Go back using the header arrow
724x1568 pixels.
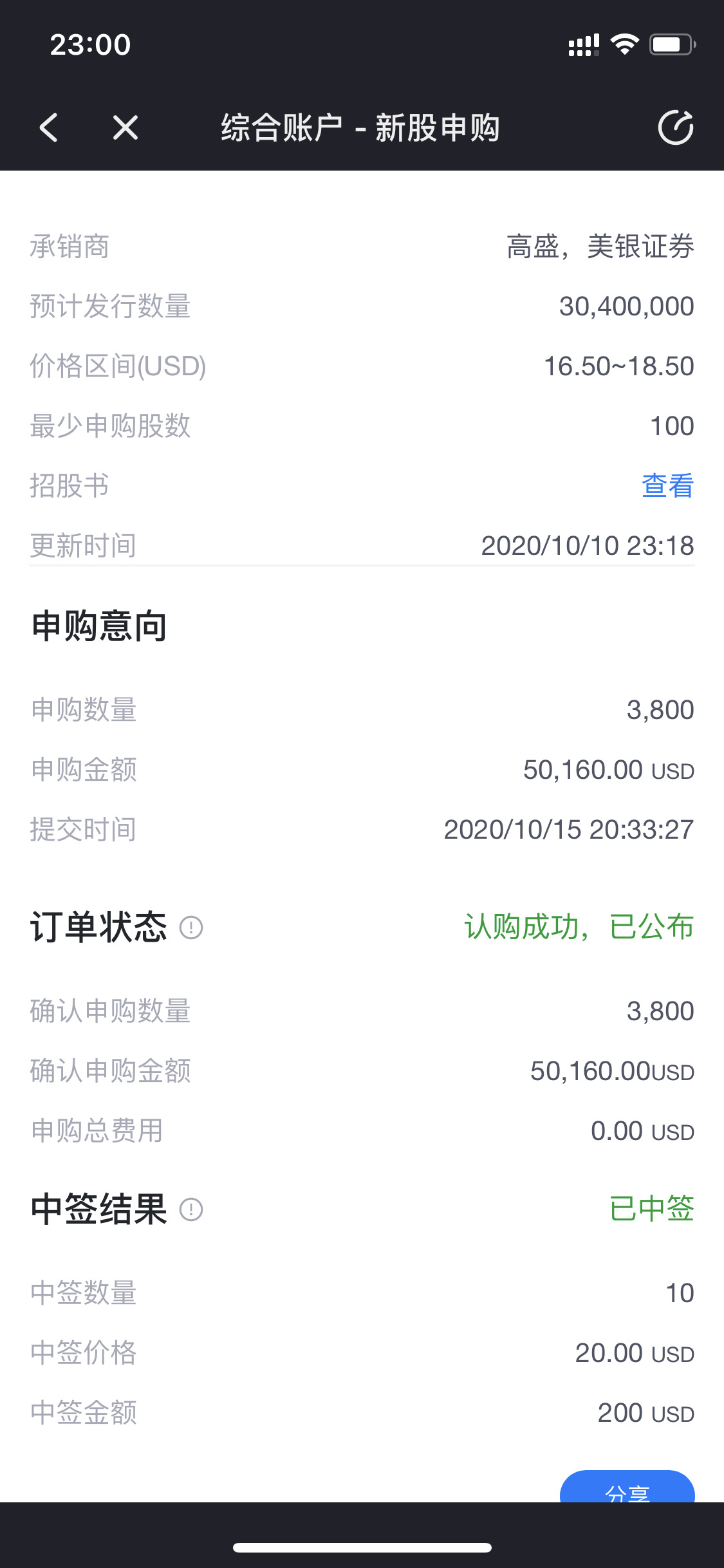(x=49, y=127)
